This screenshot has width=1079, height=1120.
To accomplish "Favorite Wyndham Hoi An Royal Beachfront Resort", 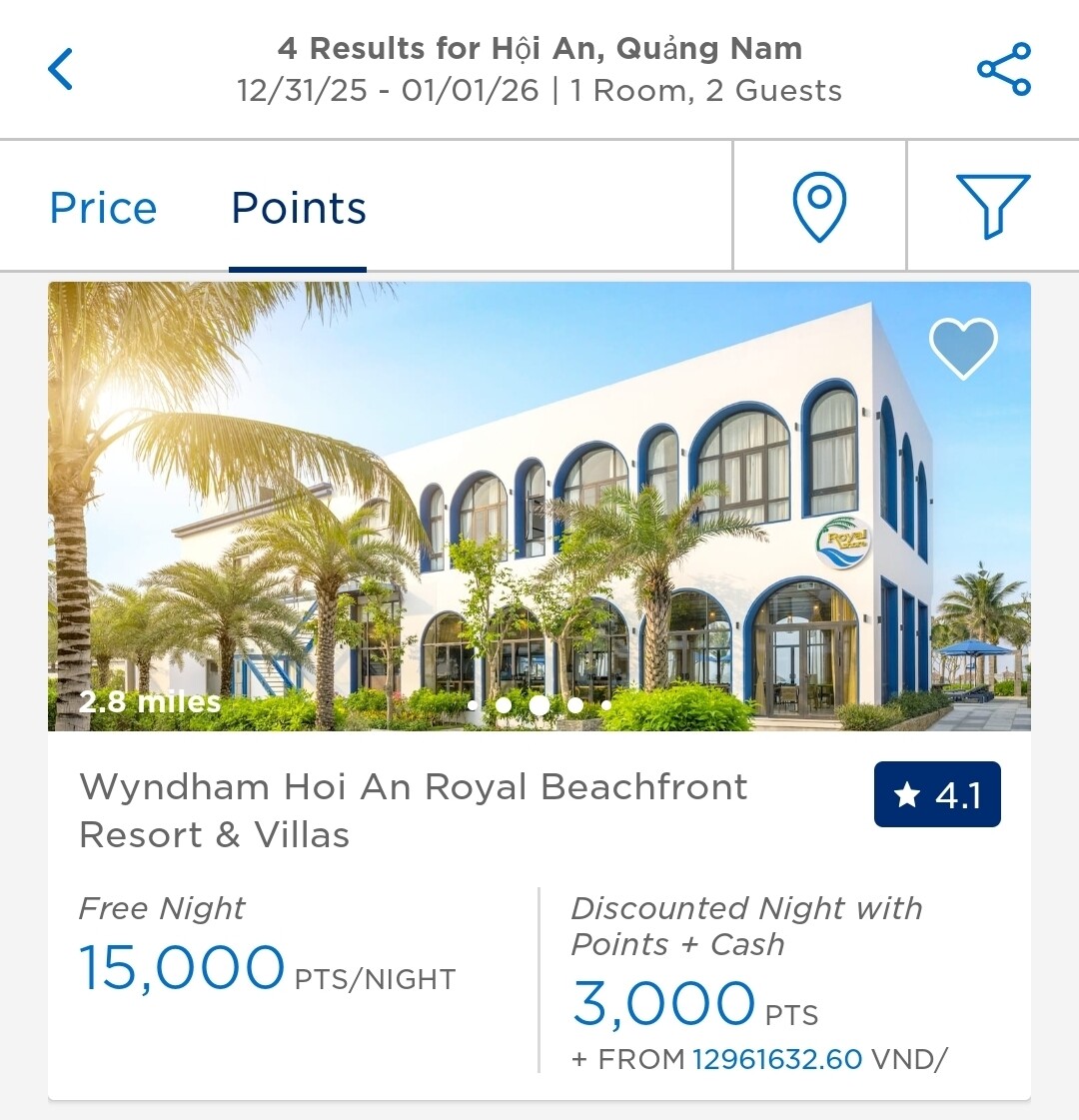I will pos(963,349).
